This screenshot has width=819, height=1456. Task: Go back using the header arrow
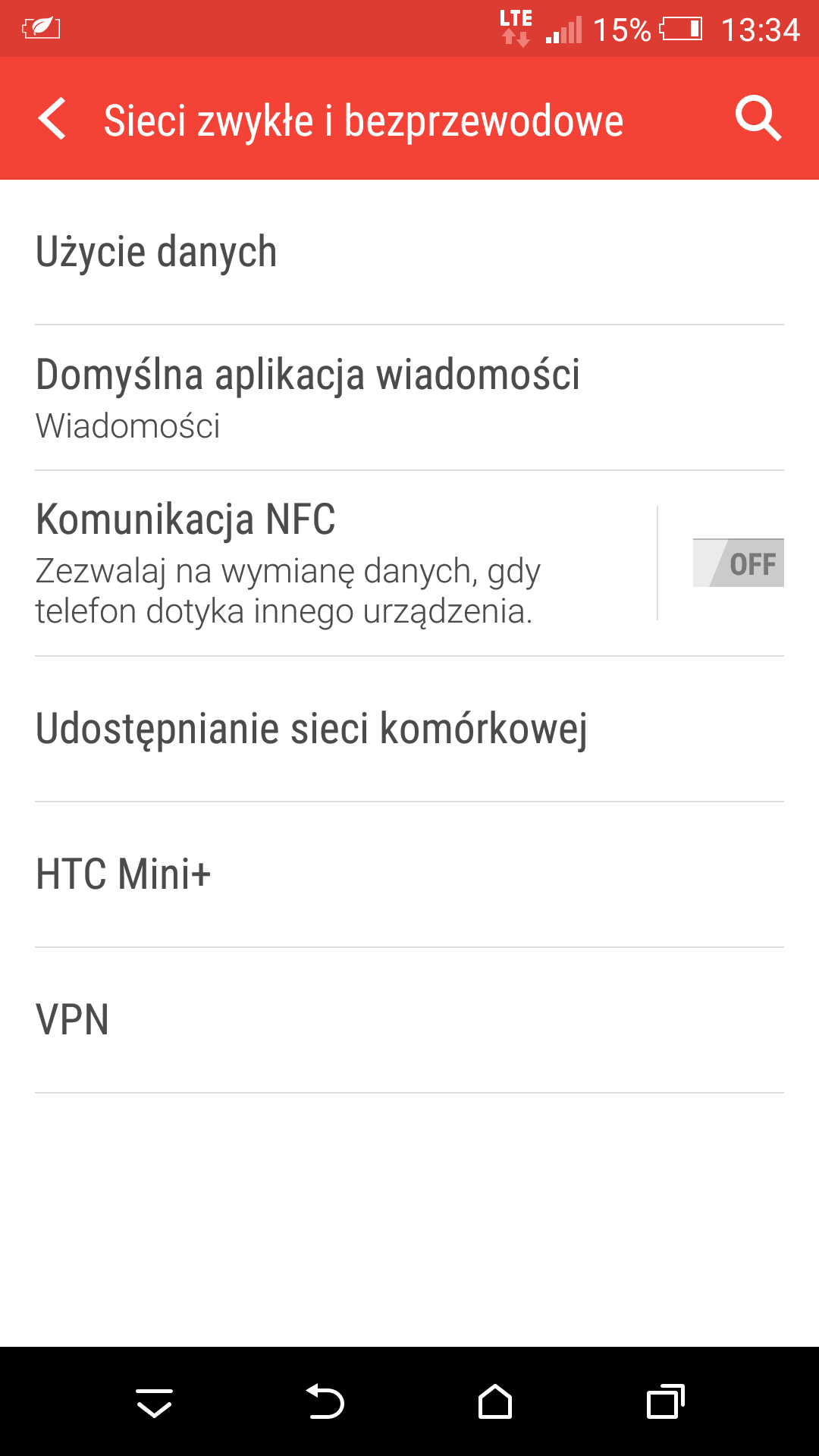(x=53, y=119)
